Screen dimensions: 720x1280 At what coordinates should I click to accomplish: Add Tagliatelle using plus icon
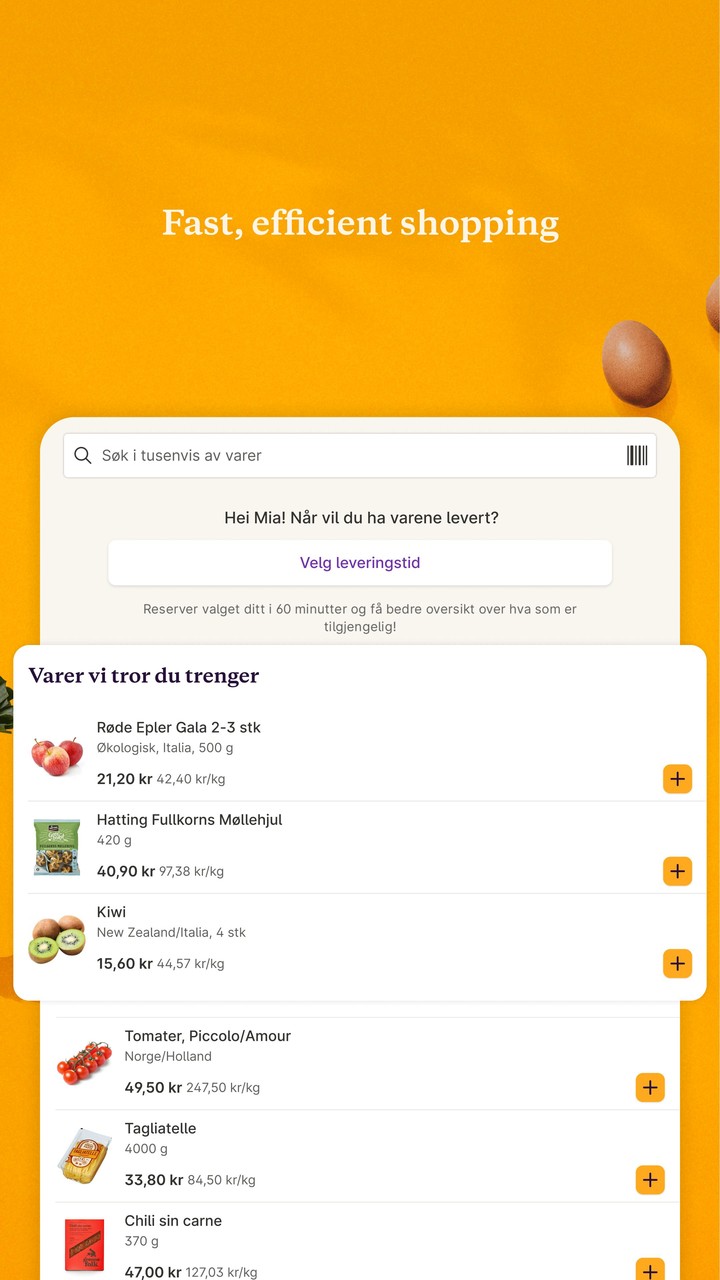(x=650, y=1180)
